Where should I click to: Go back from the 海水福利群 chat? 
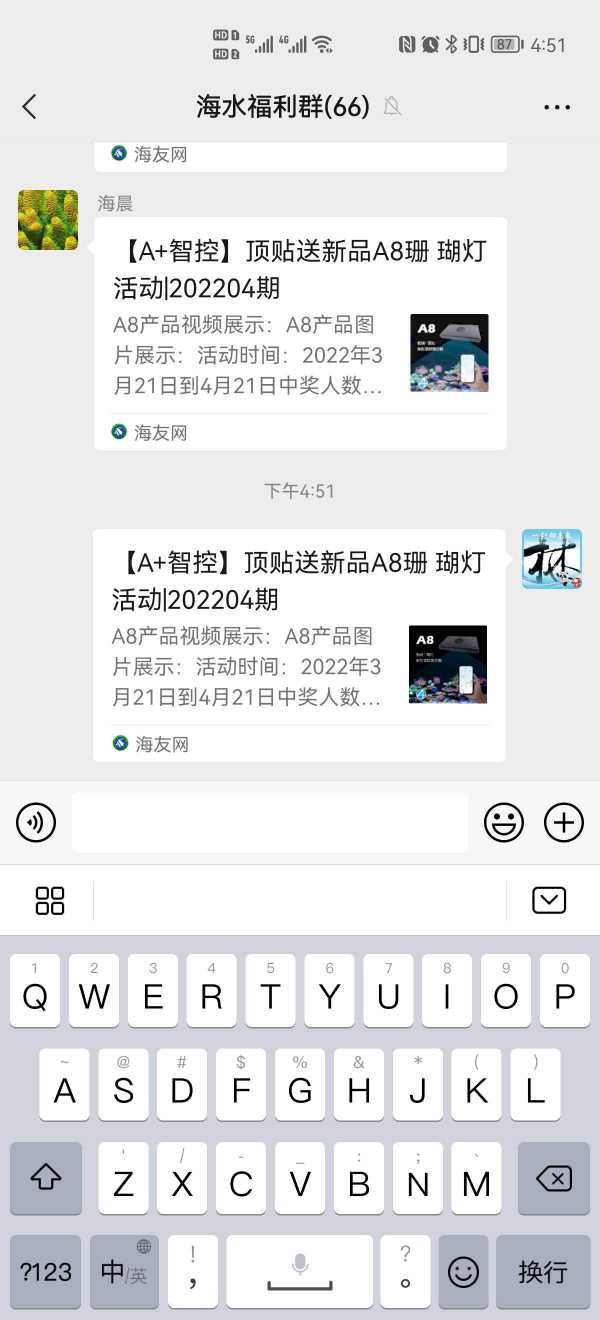coord(29,107)
